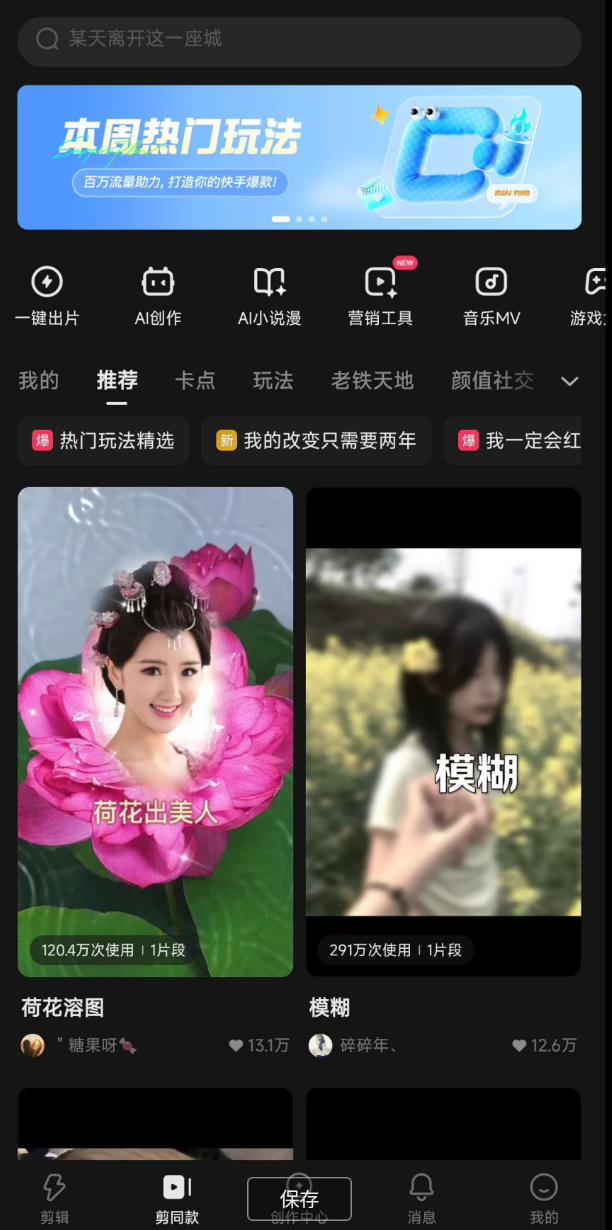Select the 我的改变只需要两年 chip
The image size is (612, 1230).
click(x=316, y=441)
